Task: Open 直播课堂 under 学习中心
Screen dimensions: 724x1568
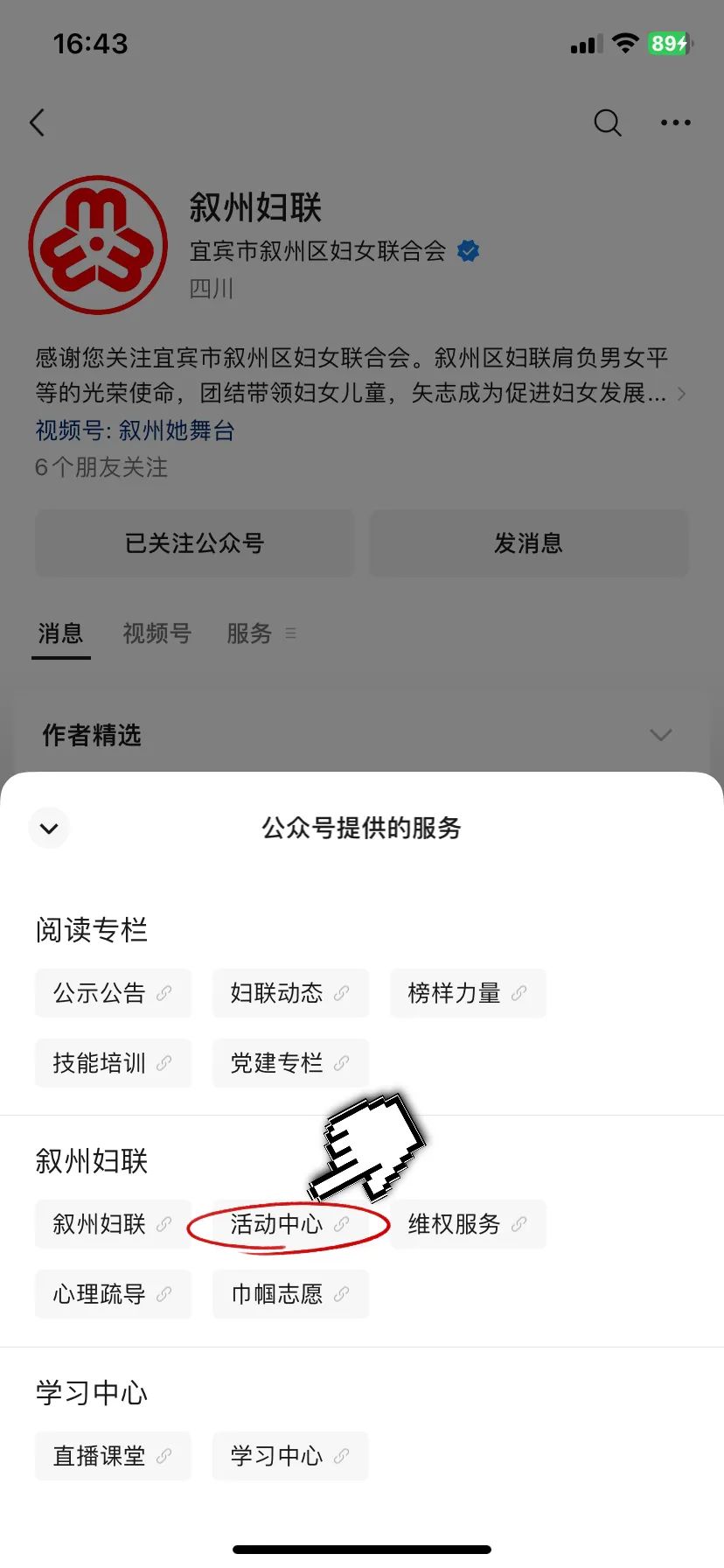Action: click(113, 1456)
